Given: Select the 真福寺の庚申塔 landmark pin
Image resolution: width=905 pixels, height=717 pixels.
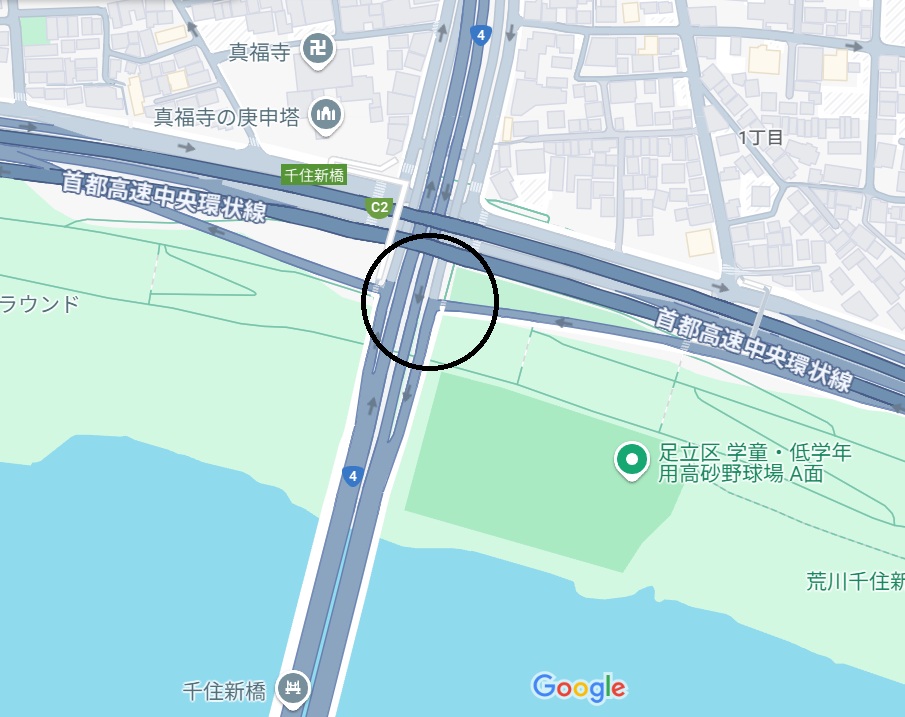Looking at the screenshot, I should click(x=326, y=116).
